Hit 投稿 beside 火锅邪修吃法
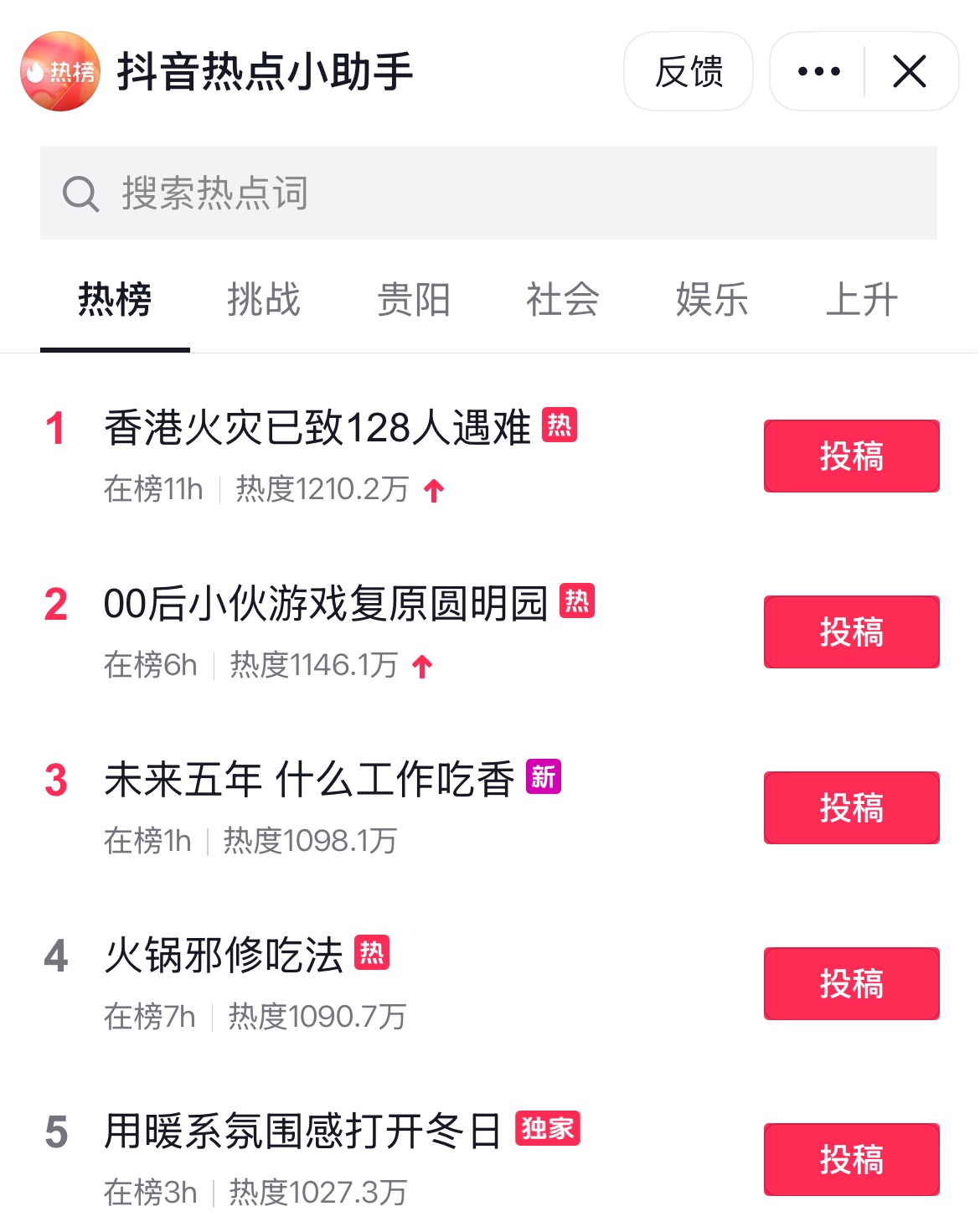980x1232 pixels. pyautogui.click(x=851, y=984)
